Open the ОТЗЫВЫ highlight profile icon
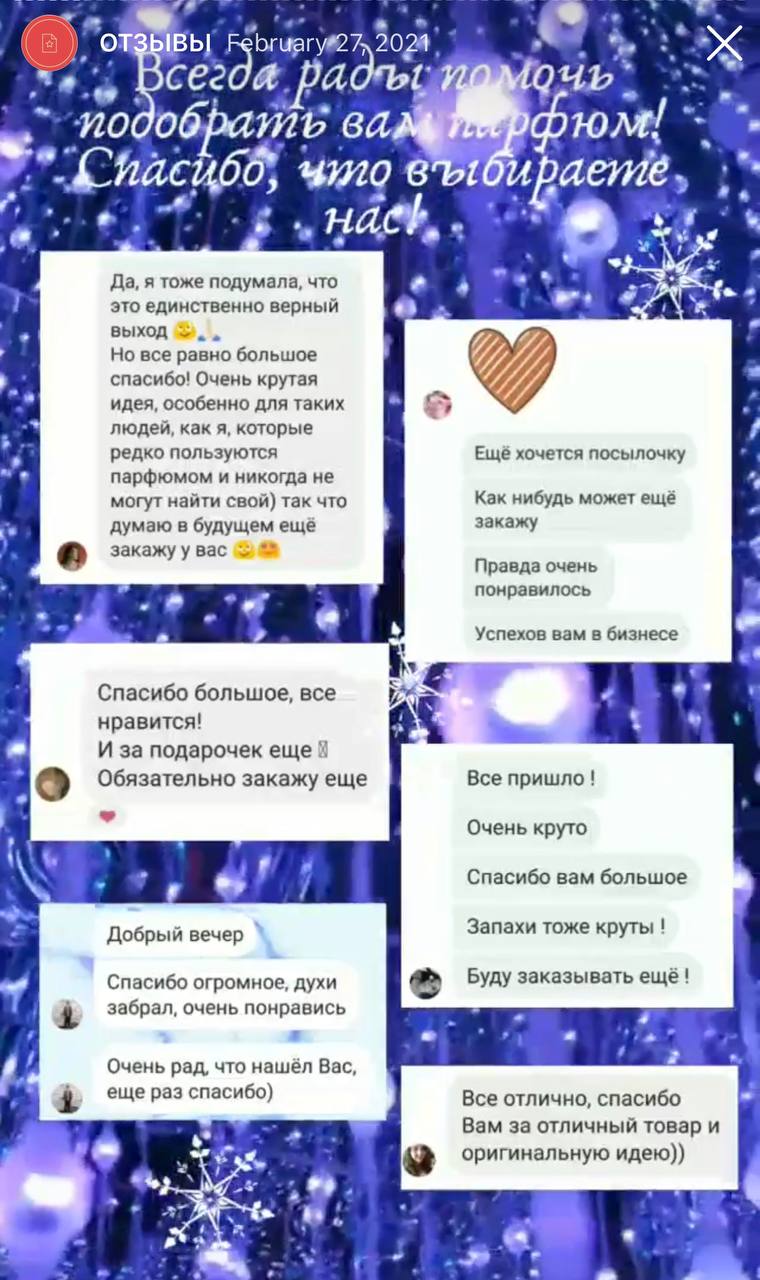The width and height of the screenshot is (760, 1280). (x=50, y=43)
